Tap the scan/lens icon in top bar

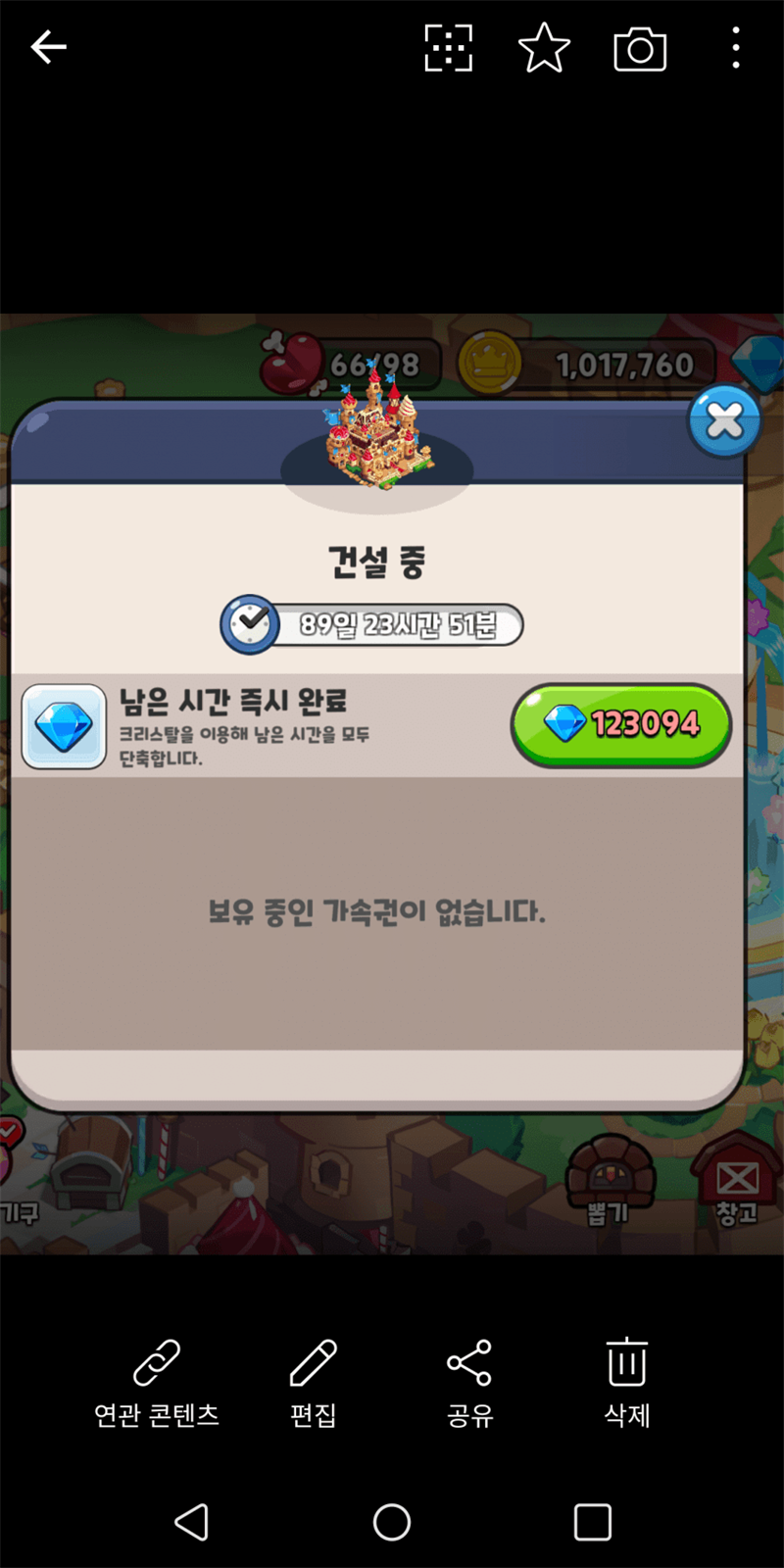click(x=448, y=48)
